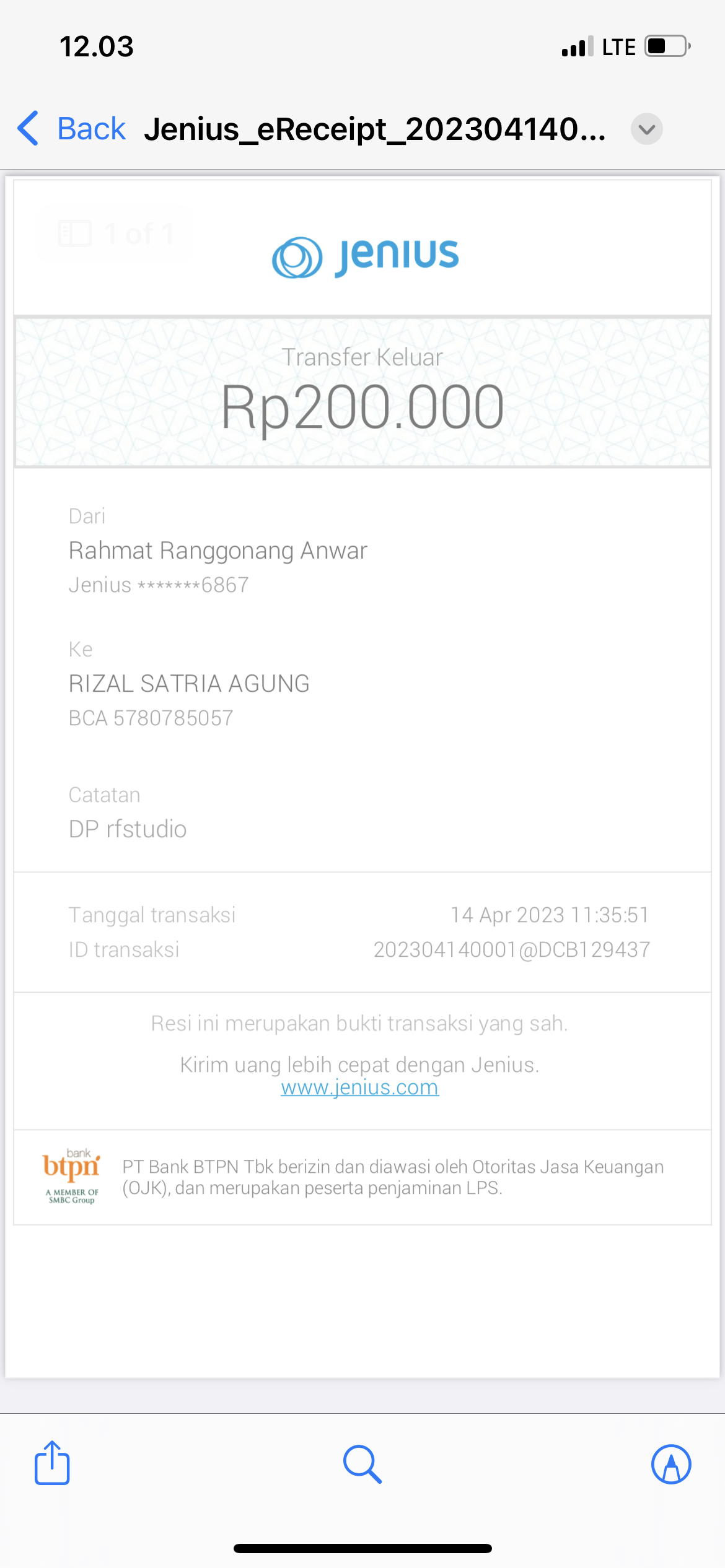
Task: Open the www.jenius.com link
Action: (x=359, y=1087)
